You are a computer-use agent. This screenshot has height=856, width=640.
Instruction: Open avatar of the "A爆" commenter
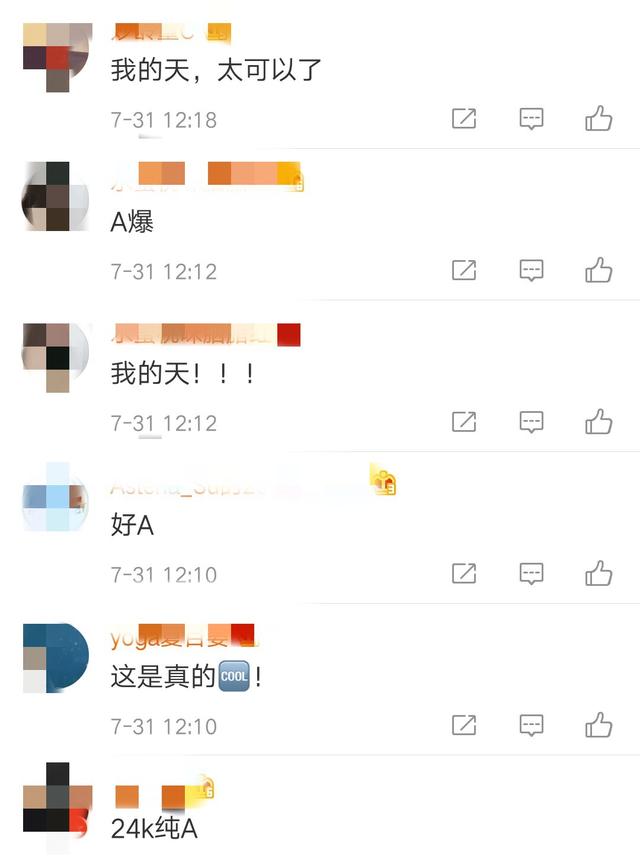pos(55,196)
